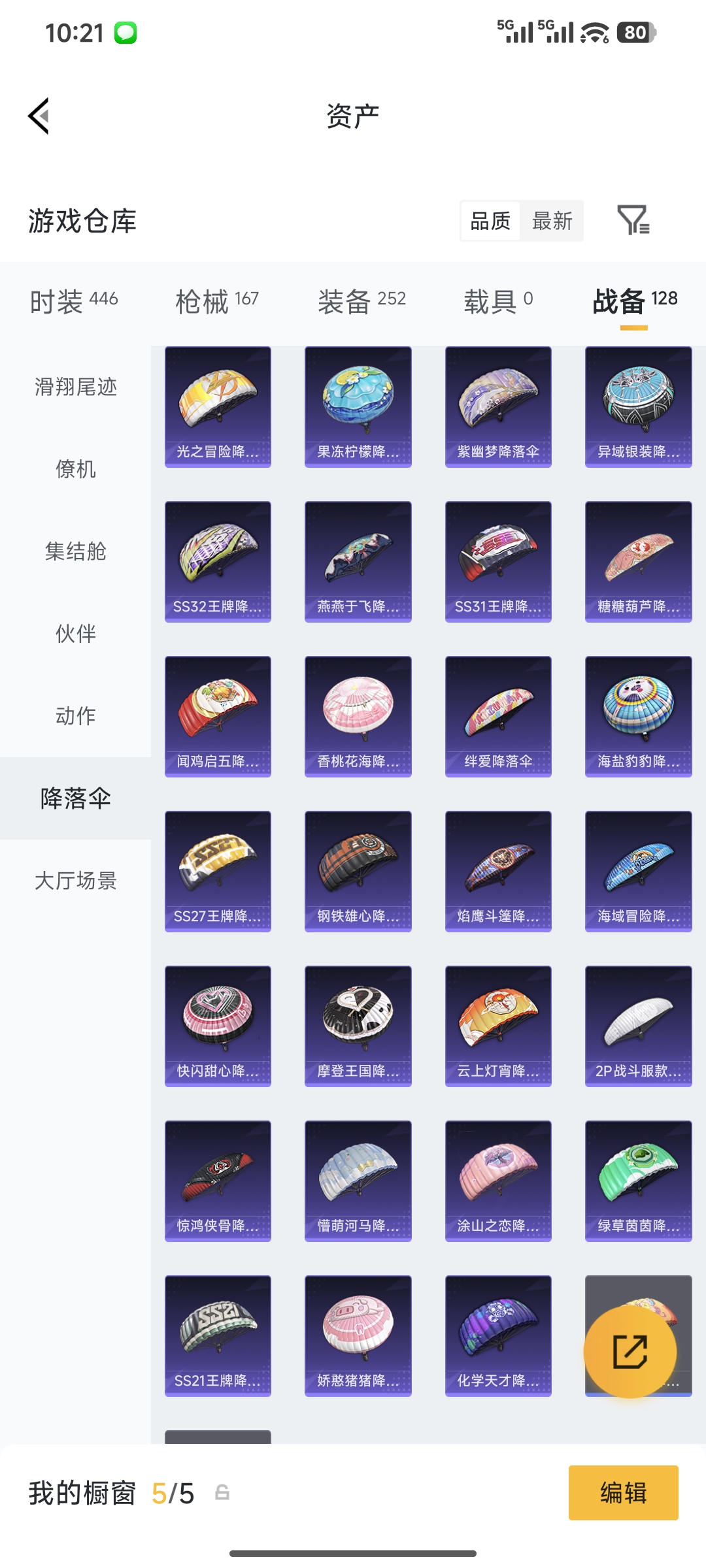Open the 绿草茵茵 parachute thumbnail
Screen dimensions: 706x1568
point(638,1181)
